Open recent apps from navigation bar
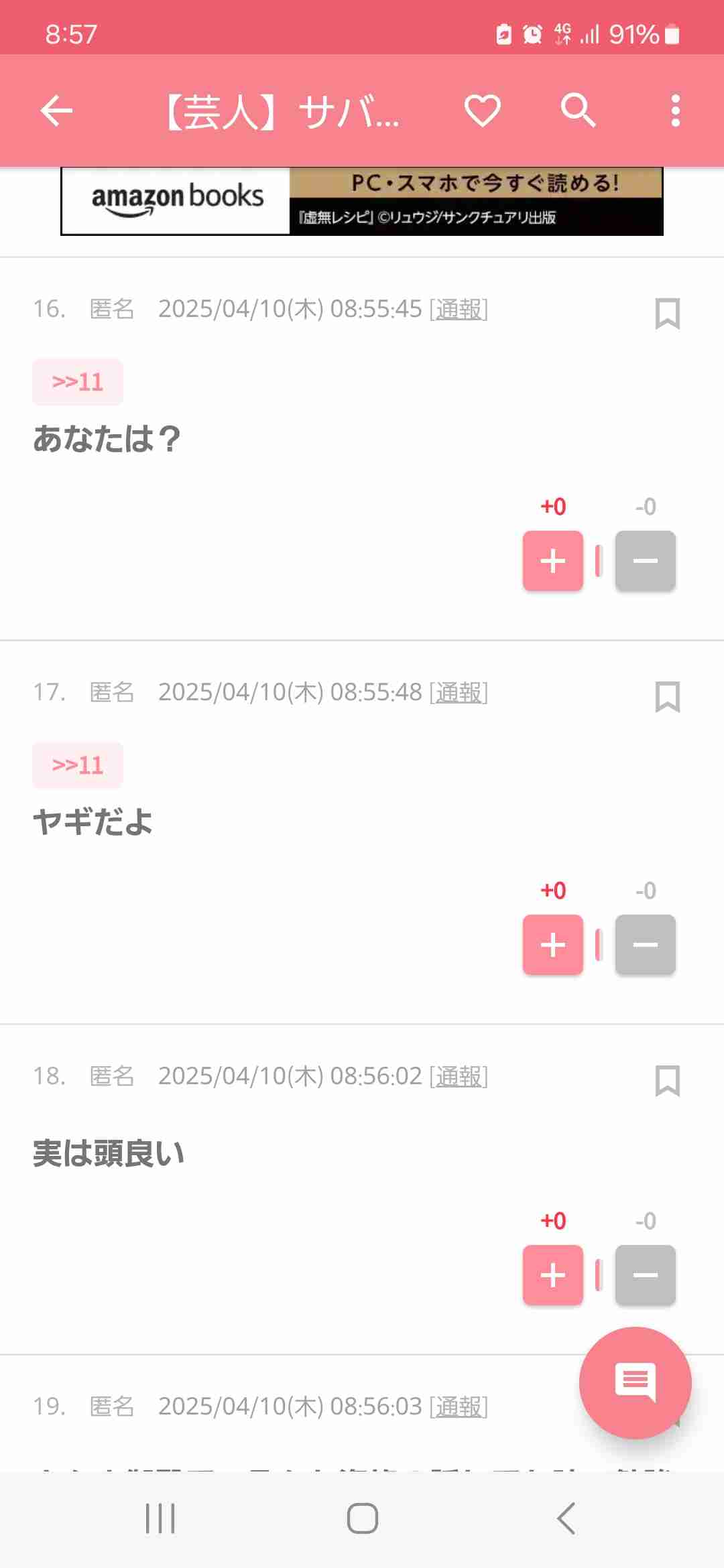724x1568 pixels. (160, 1518)
